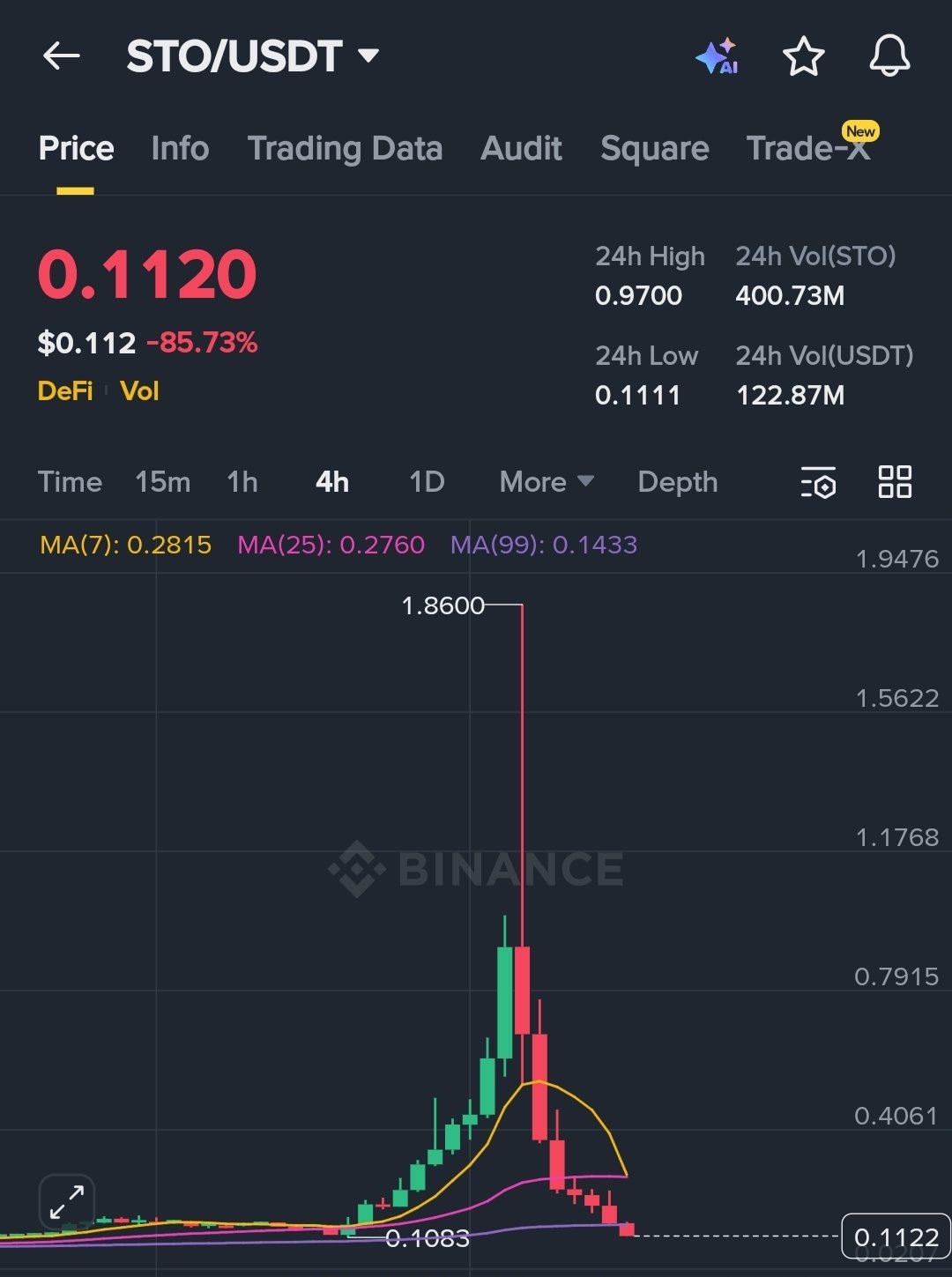Tap the DeFi category tag
952x1277 pixels.
tap(65, 391)
